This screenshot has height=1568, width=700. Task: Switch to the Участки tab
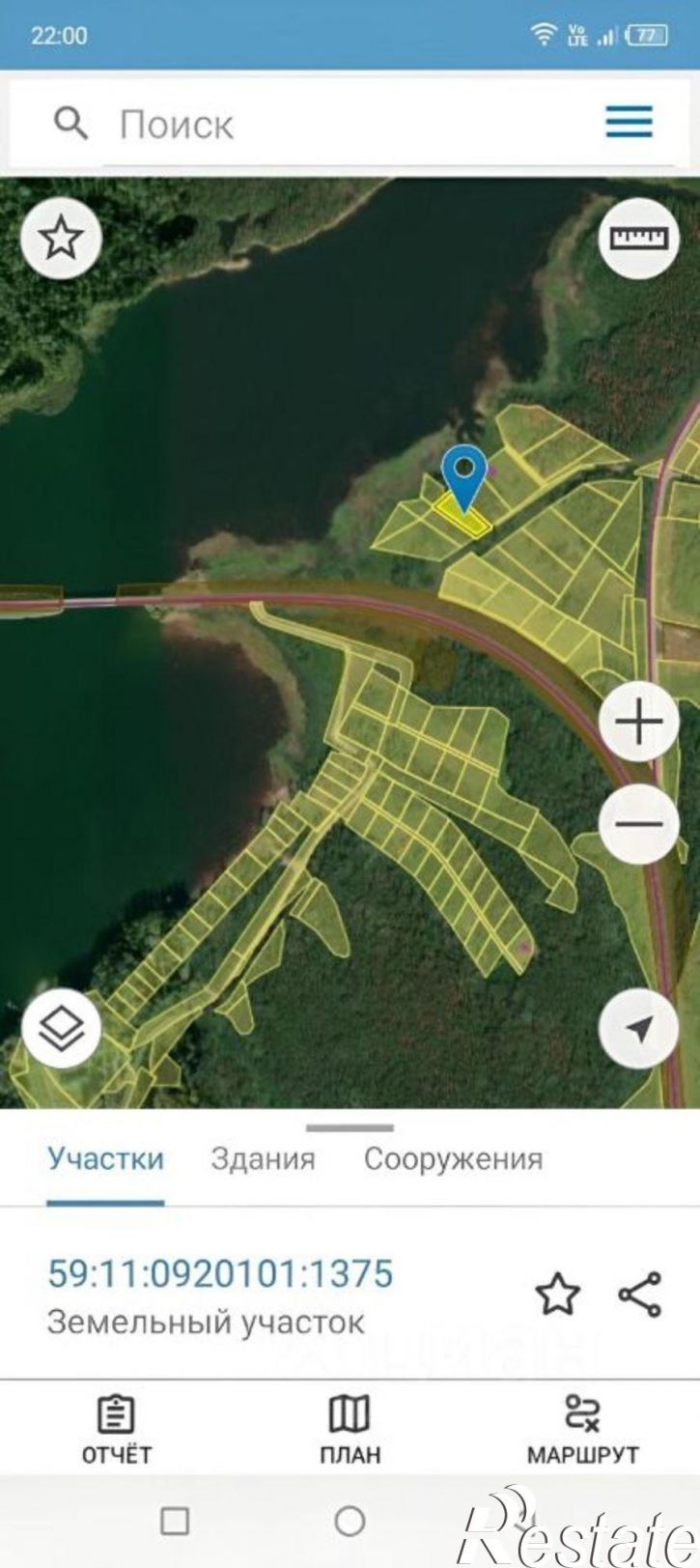[x=105, y=1158]
